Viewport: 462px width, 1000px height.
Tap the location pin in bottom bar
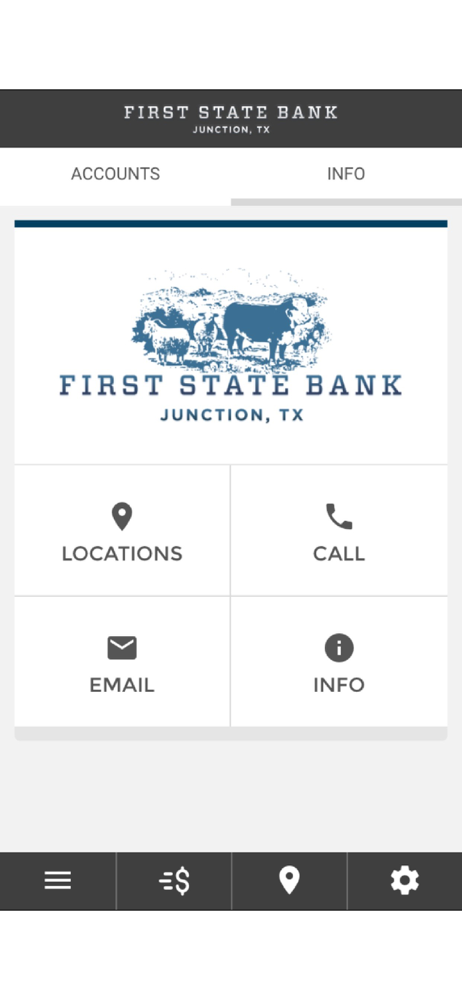pyautogui.click(x=289, y=881)
